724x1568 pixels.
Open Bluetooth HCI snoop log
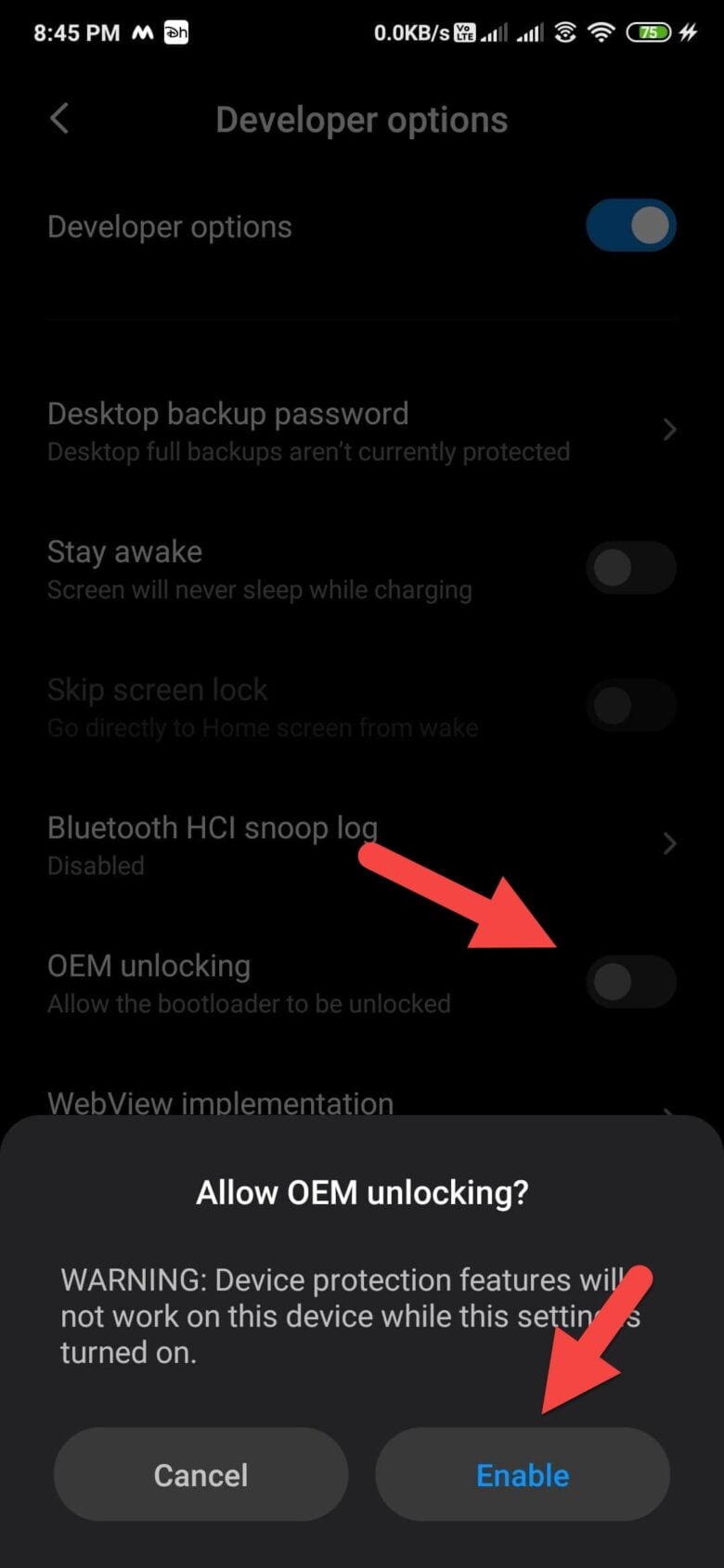pos(362,844)
